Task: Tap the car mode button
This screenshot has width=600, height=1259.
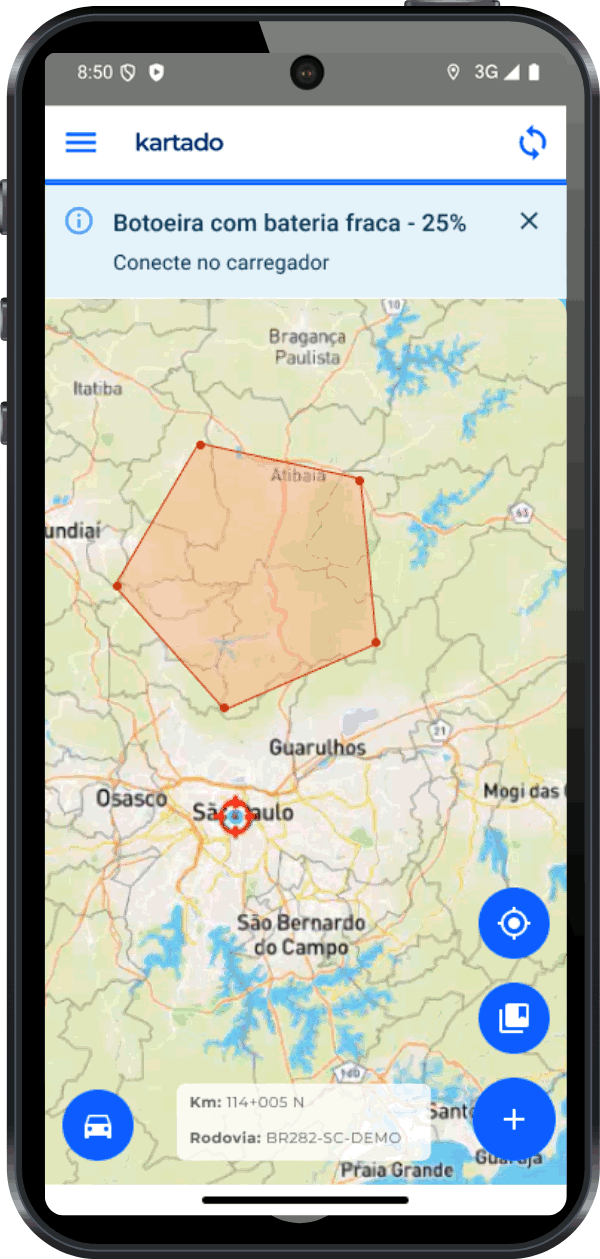Action: 97,1125
